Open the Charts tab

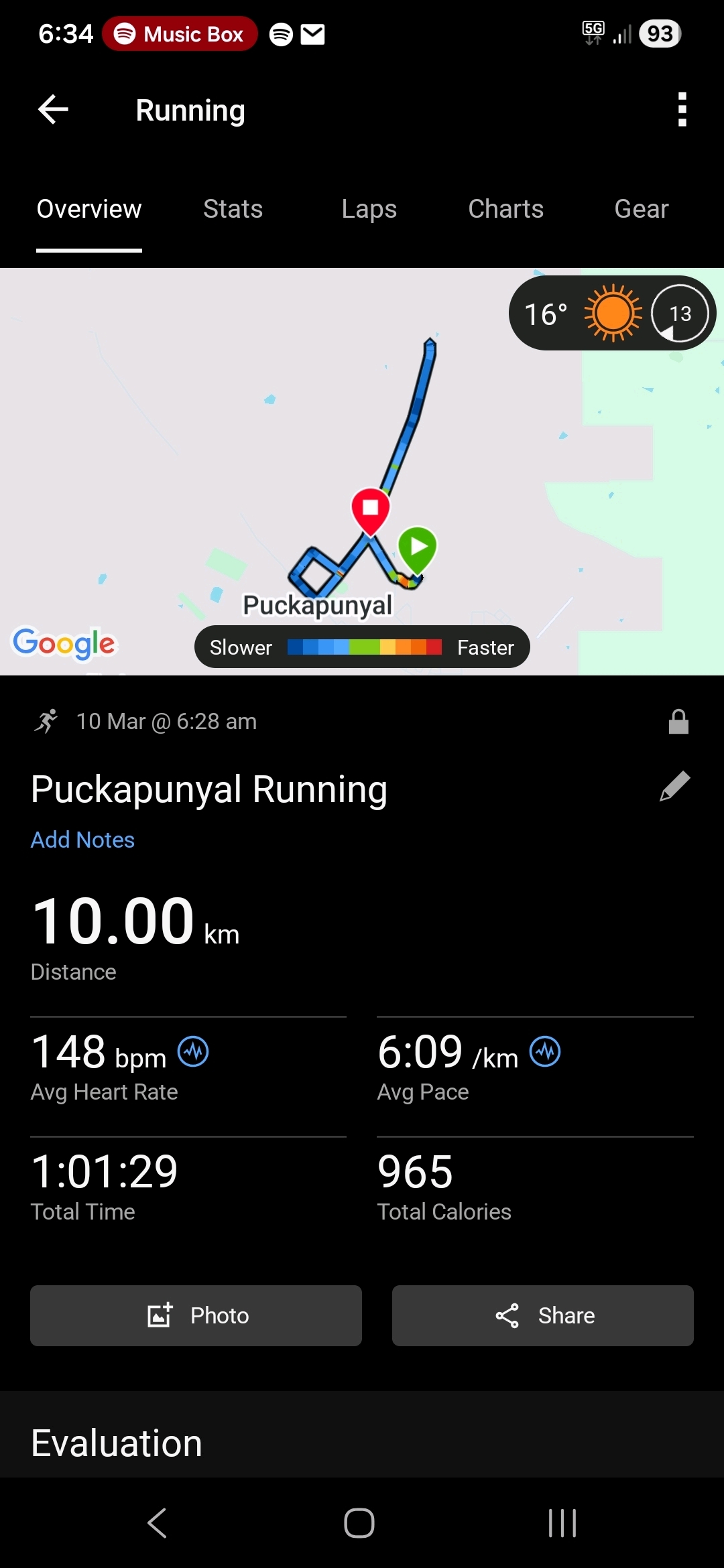505,209
